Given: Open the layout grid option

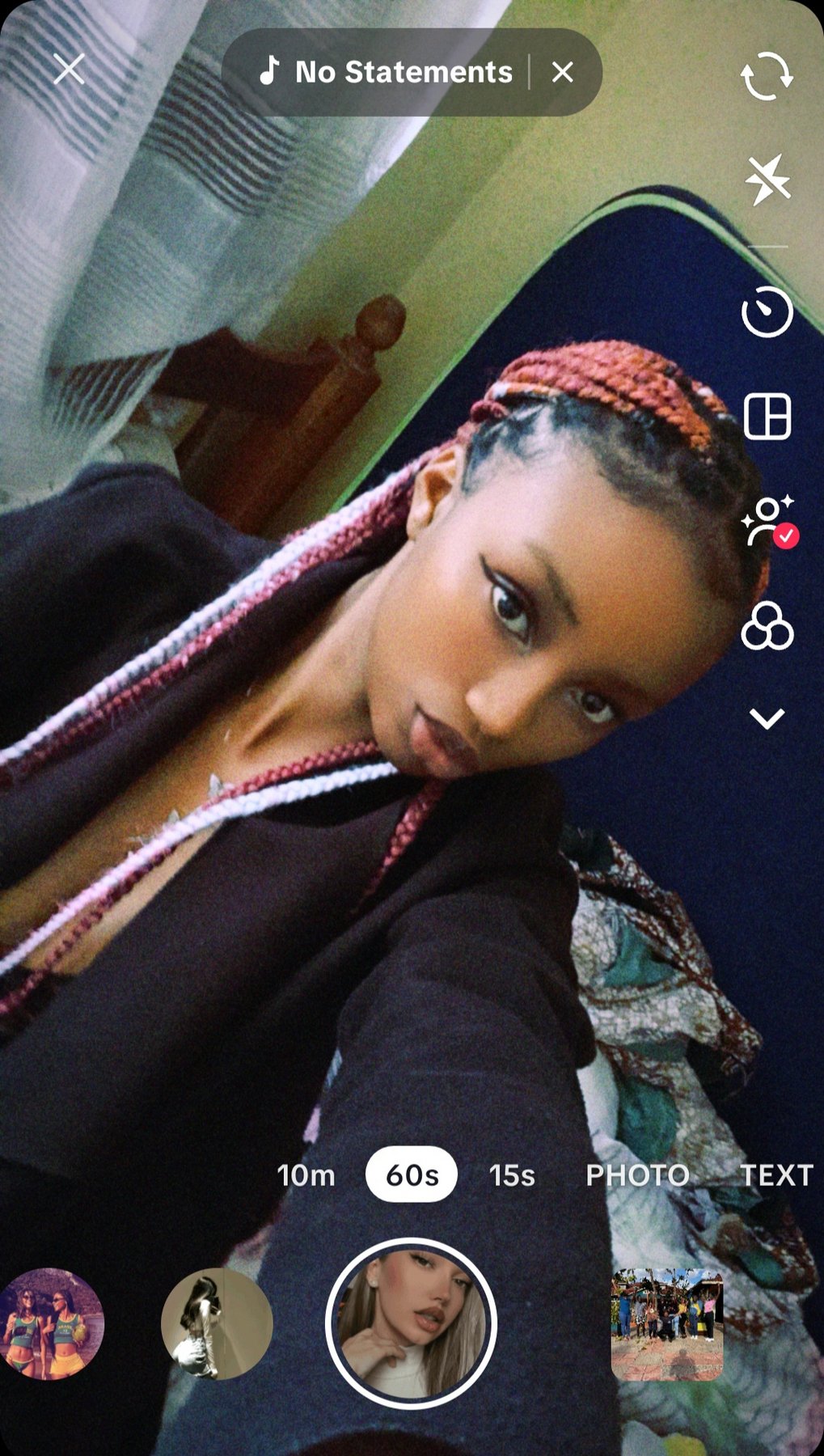Looking at the screenshot, I should click(767, 417).
